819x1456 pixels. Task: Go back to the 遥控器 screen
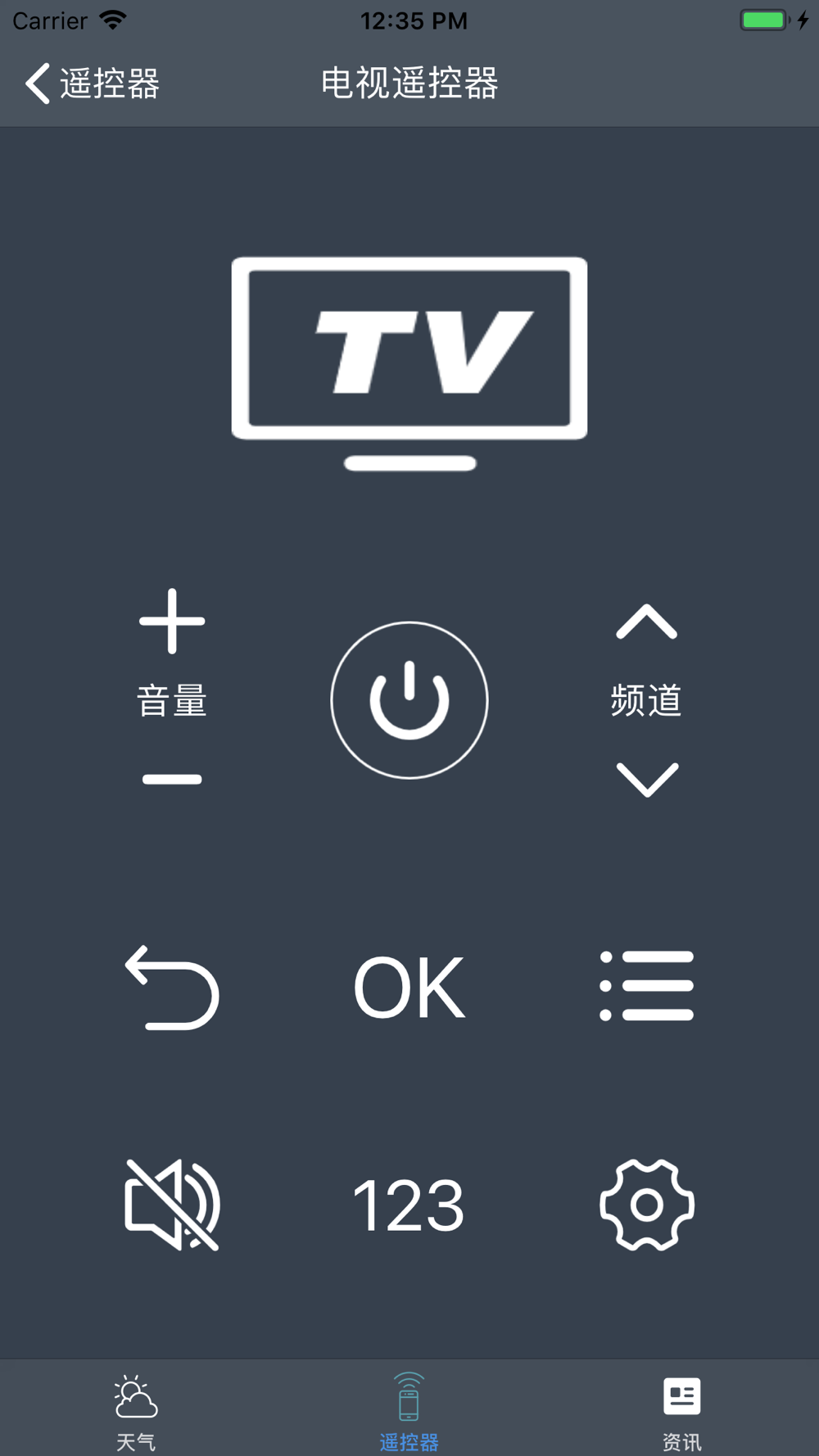point(92,84)
